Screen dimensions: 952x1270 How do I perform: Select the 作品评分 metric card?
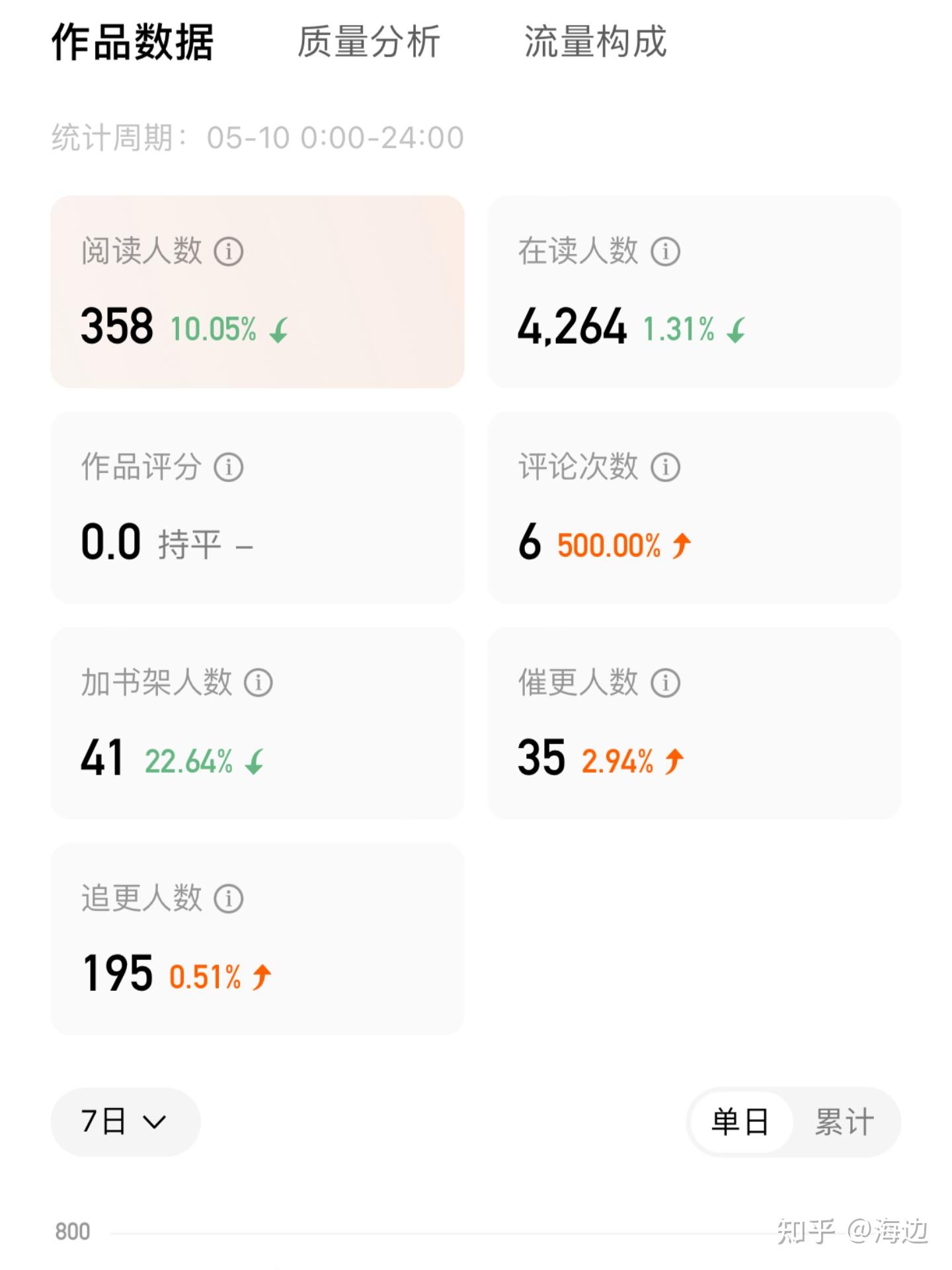[x=257, y=507]
